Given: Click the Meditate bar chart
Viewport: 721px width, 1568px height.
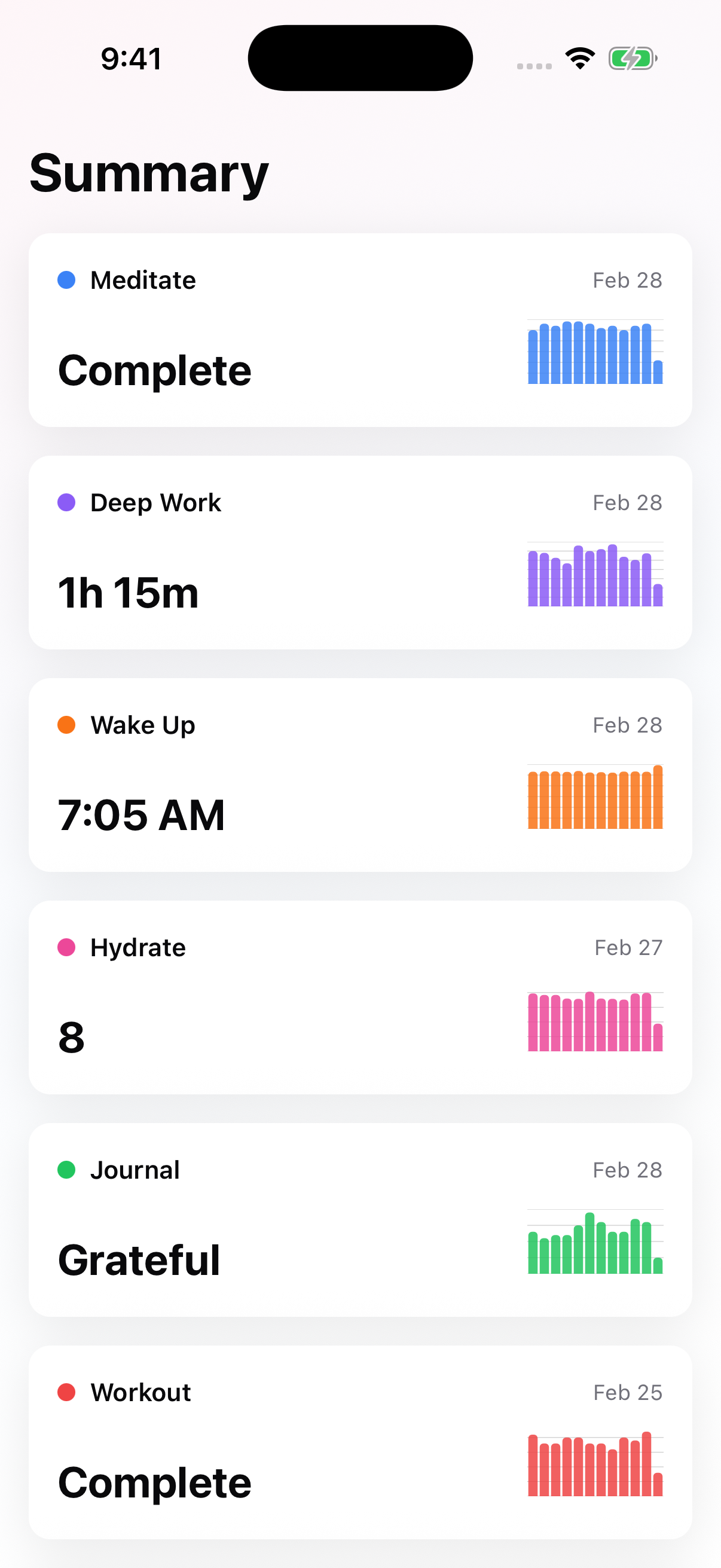Looking at the screenshot, I should [594, 353].
